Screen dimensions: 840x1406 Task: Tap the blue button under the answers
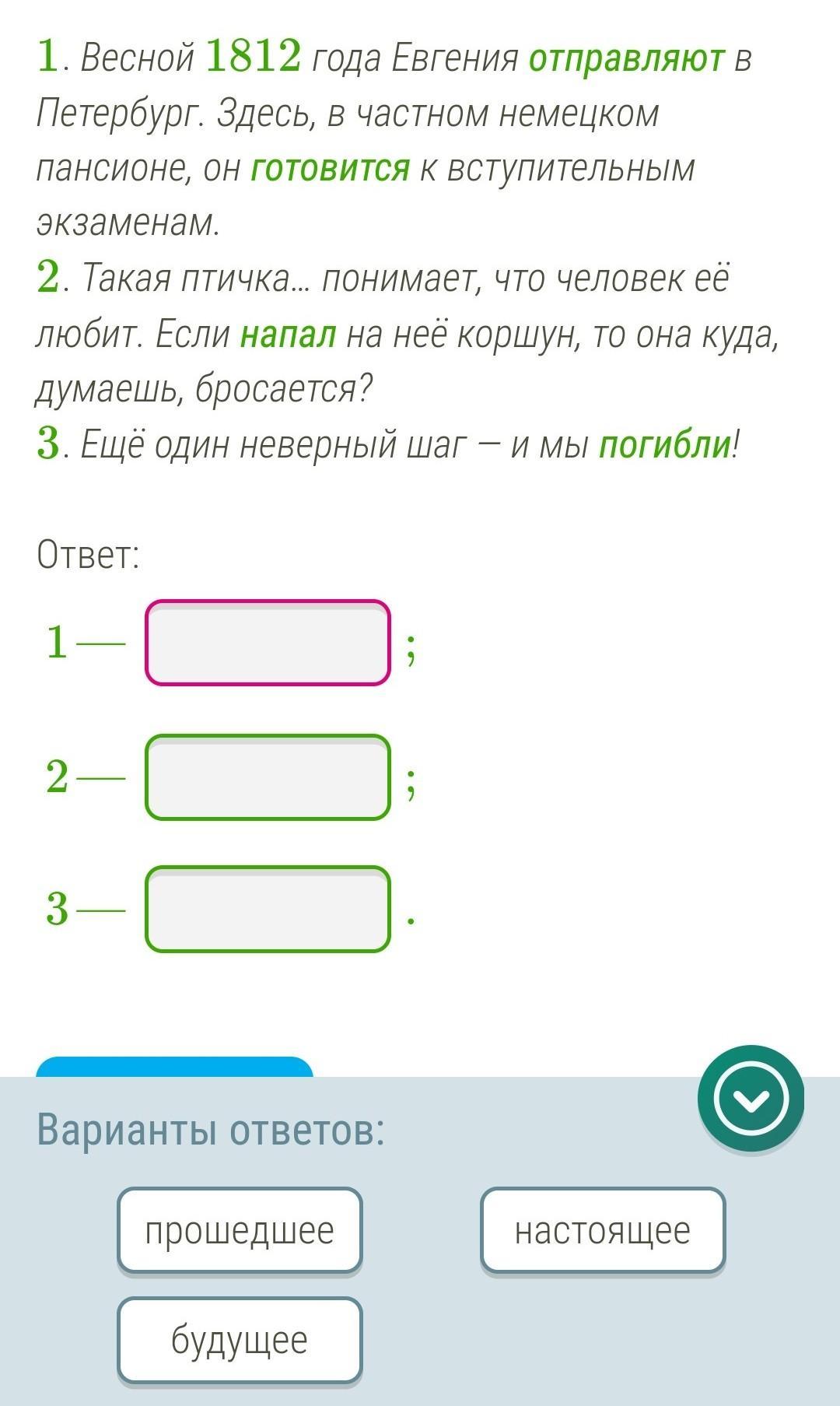(175, 1067)
